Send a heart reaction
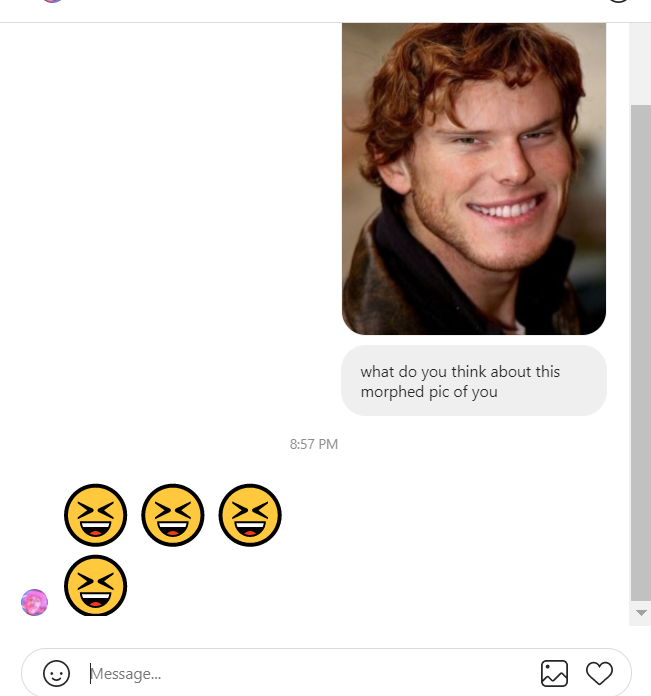 point(599,673)
